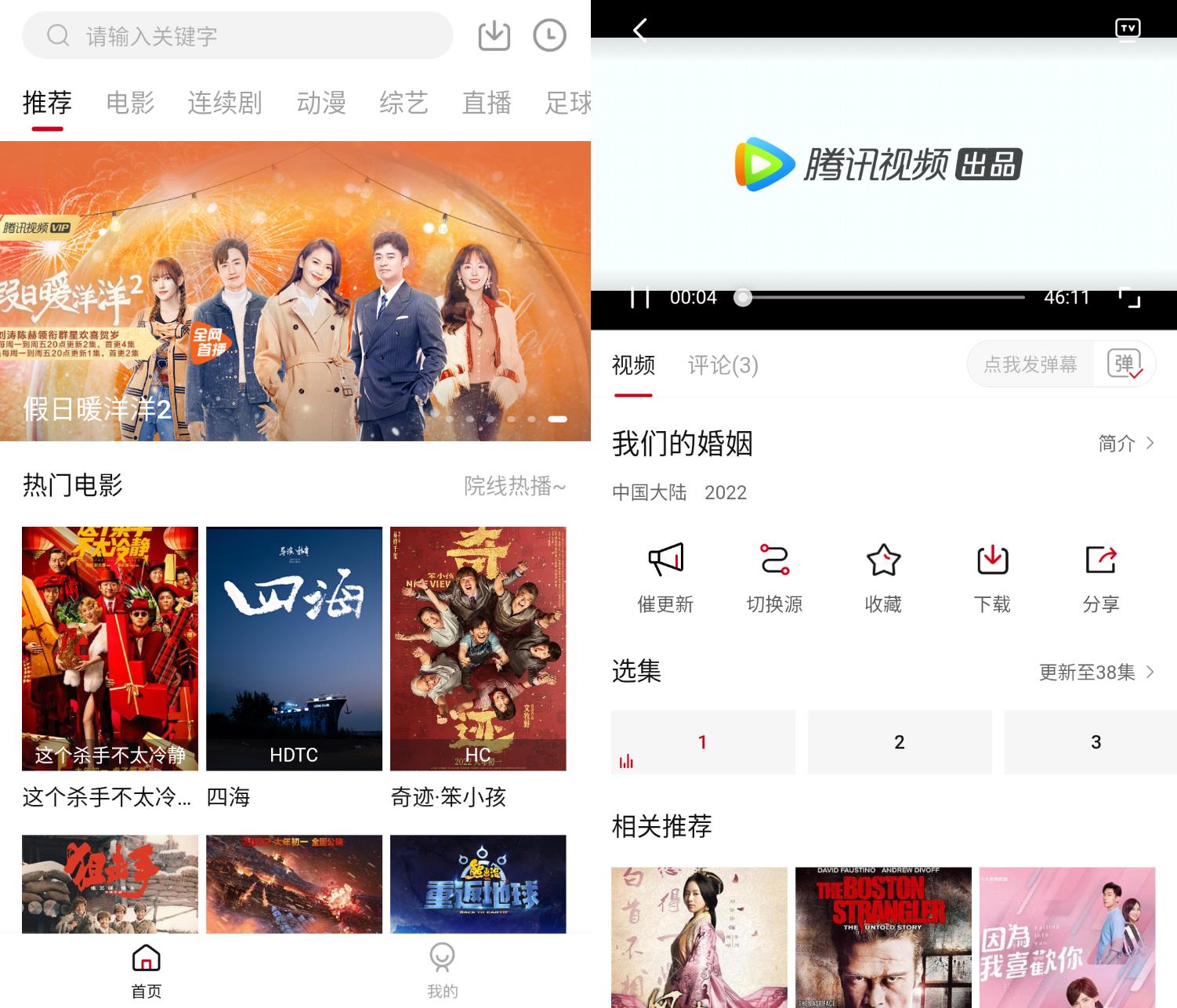Share this show via 分享
This screenshot has width=1177, height=1008.
pyautogui.click(x=1100, y=578)
